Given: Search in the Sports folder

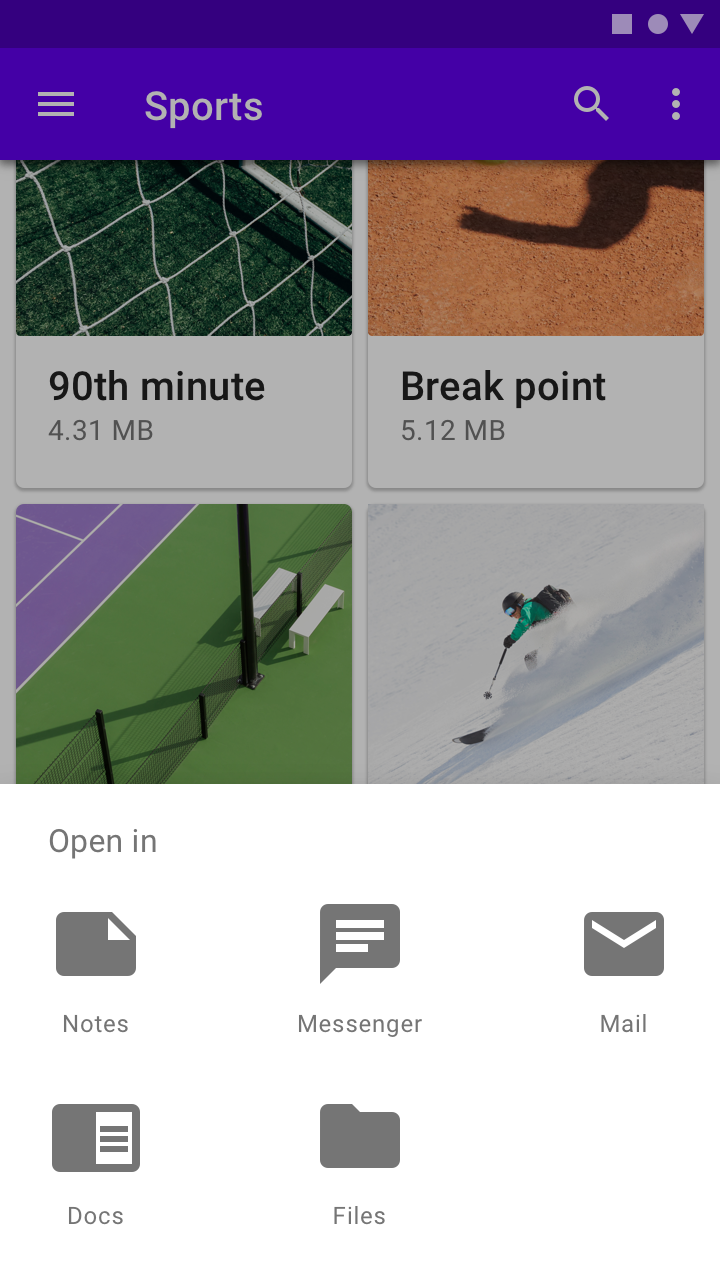Looking at the screenshot, I should coord(591,104).
